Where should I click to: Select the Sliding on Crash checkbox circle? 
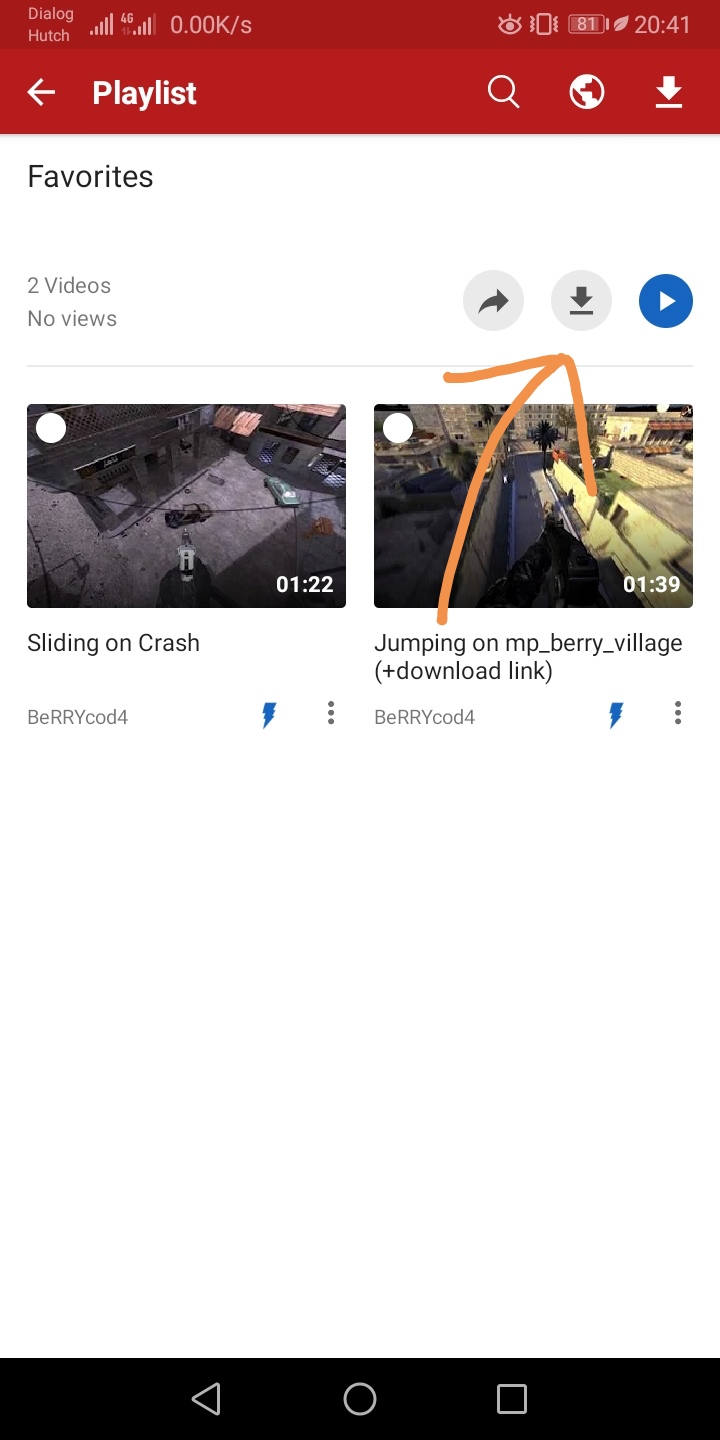(51, 428)
